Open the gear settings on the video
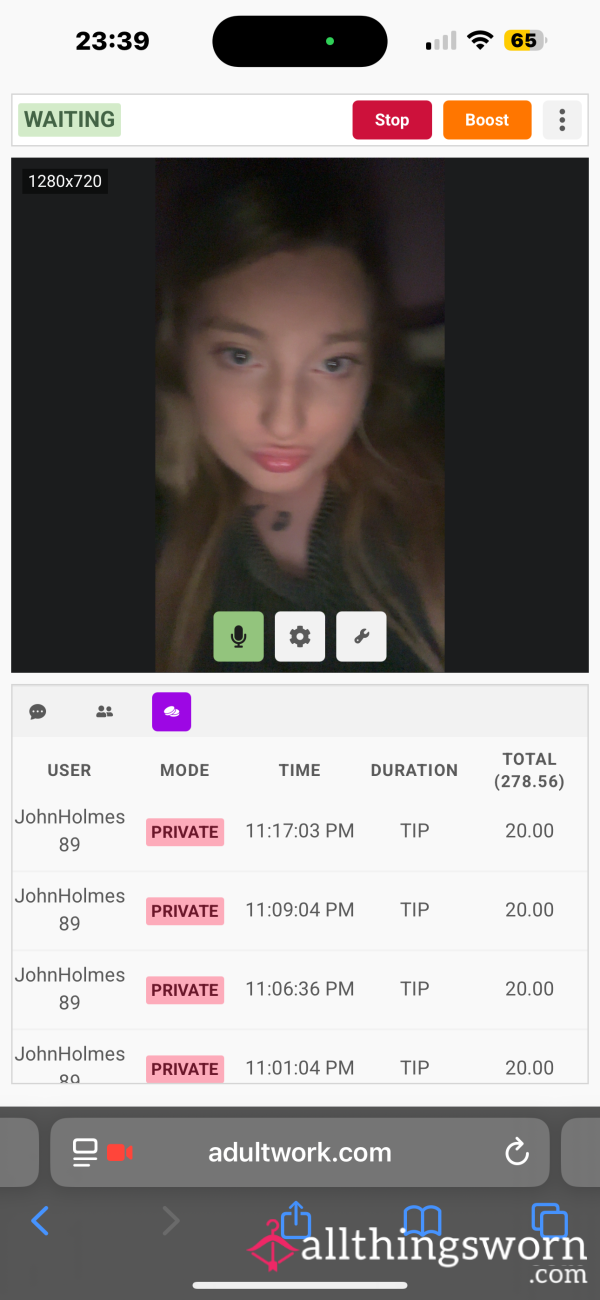The height and width of the screenshot is (1300, 600). pos(300,636)
